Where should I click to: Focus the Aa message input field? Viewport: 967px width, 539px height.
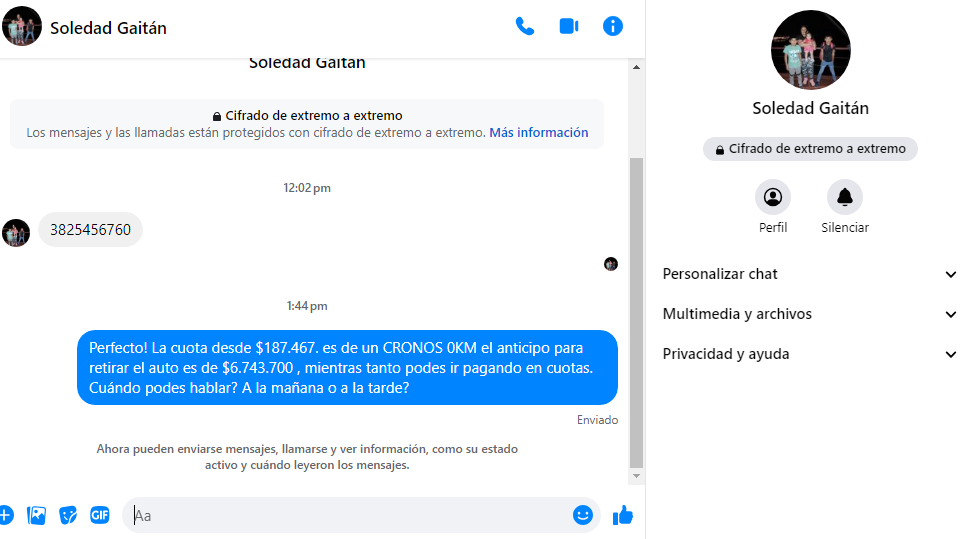pyautogui.click(x=350, y=515)
